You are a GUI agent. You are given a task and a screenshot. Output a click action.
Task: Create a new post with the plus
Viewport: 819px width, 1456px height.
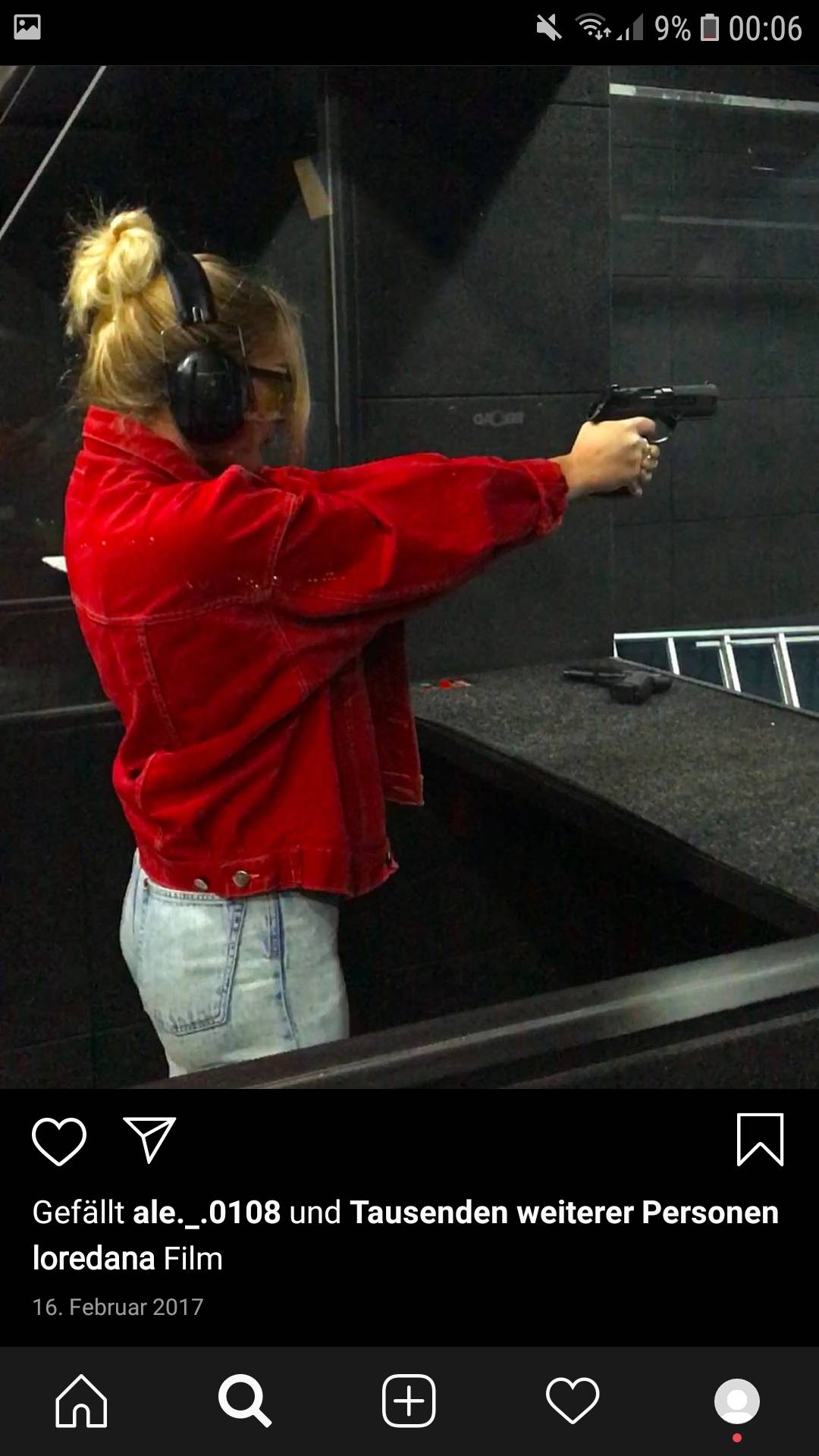pos(409,1401)
